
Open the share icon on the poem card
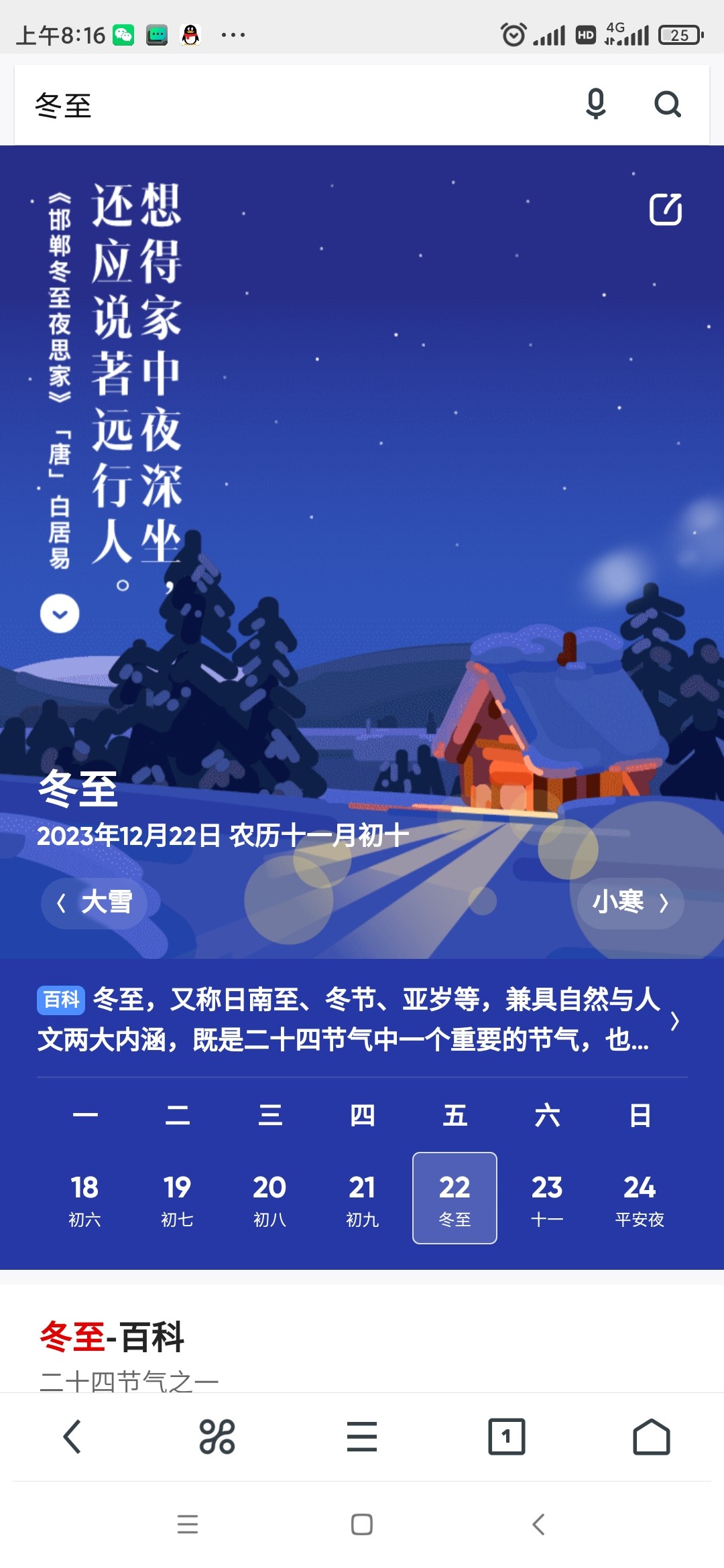(x=666, y=209)
